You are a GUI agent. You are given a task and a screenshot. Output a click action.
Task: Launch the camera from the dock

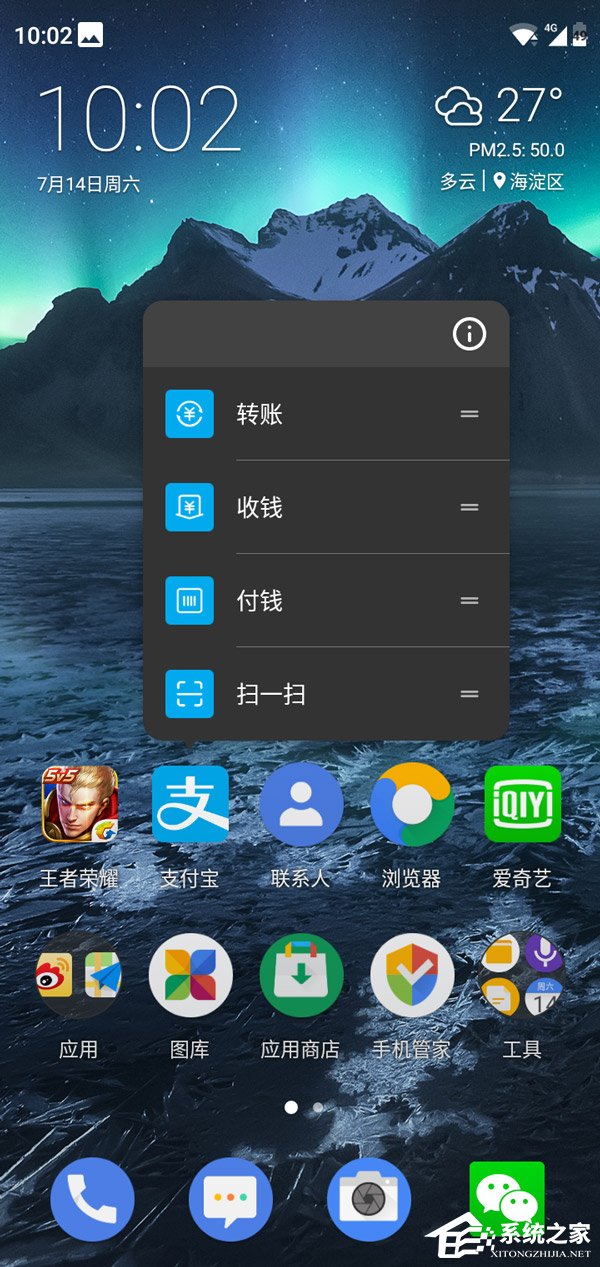(369, 1199)
